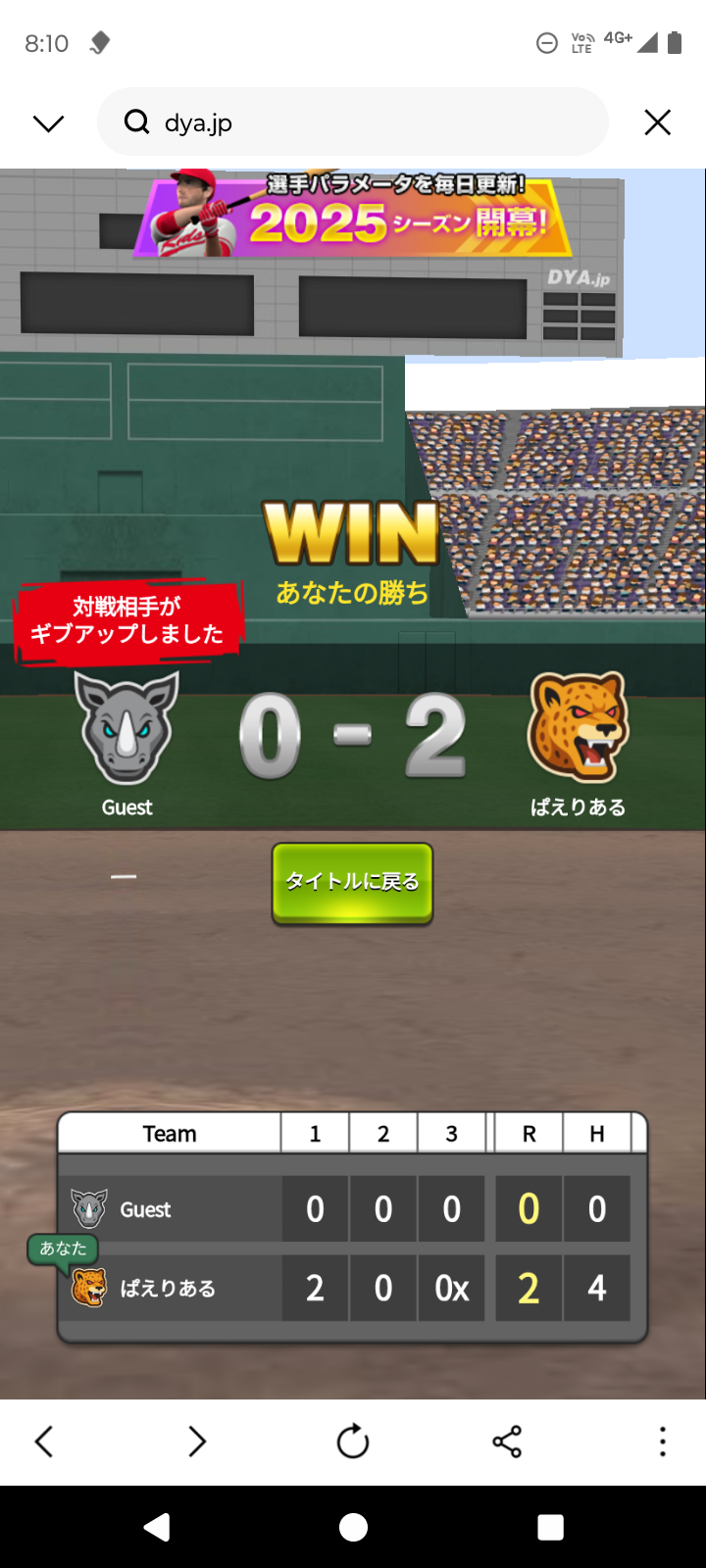Go forward to the next web page
This screenshot has height=1568, width=706.
(x=197, y=1442)
